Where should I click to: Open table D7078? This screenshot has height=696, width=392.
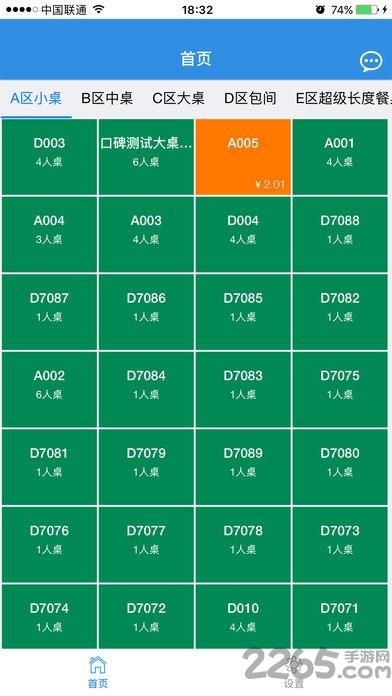coord(243,544)
